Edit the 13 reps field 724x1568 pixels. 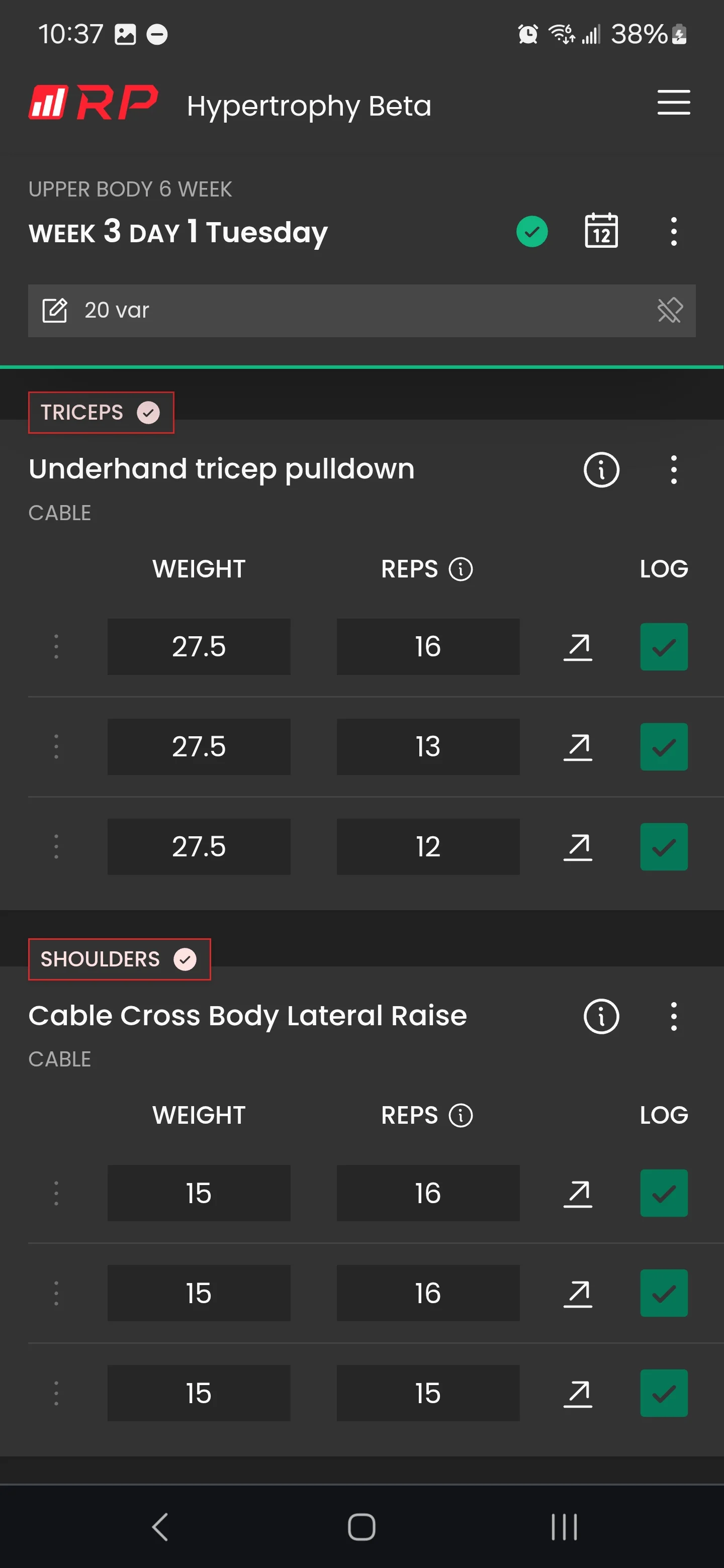[428, 747]
